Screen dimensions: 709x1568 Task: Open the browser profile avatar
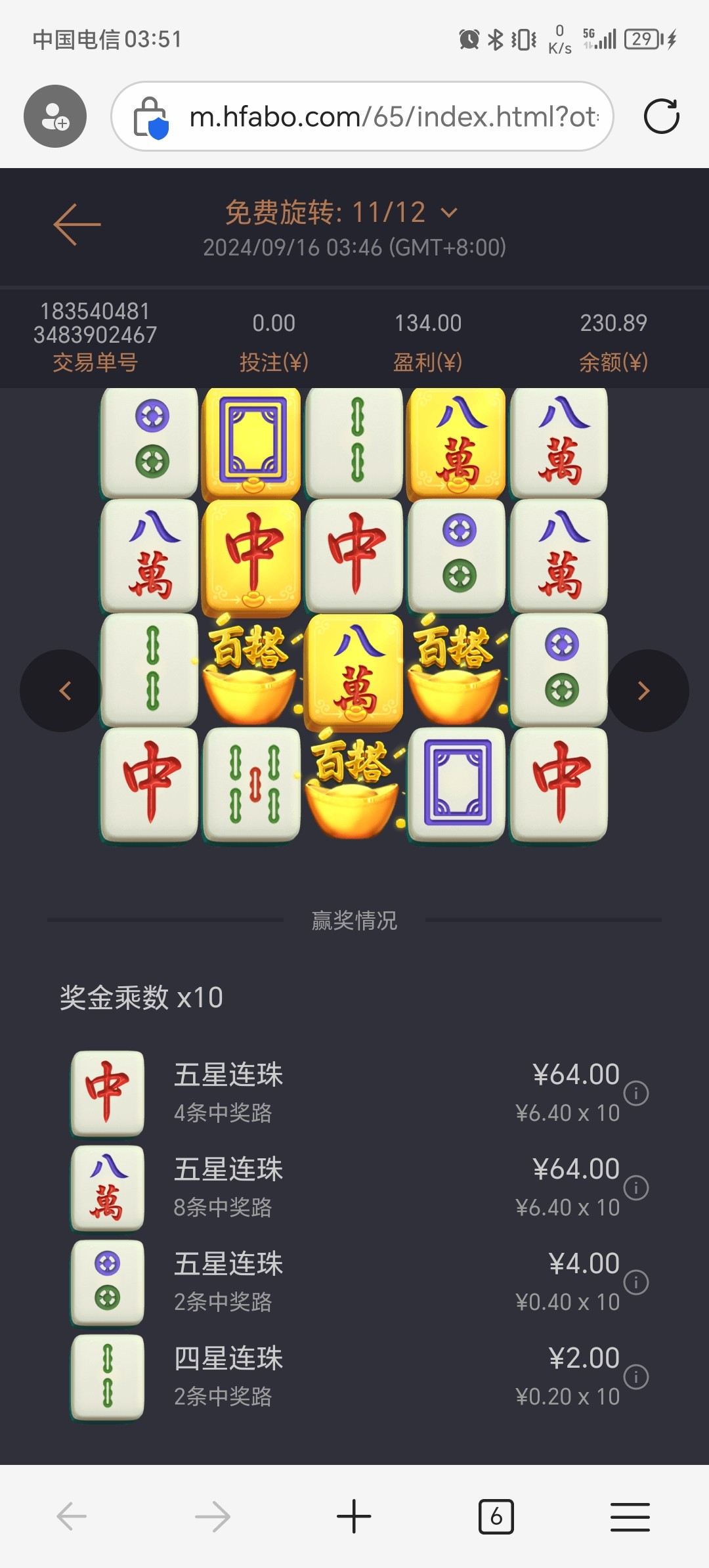[x=55, y=117]
